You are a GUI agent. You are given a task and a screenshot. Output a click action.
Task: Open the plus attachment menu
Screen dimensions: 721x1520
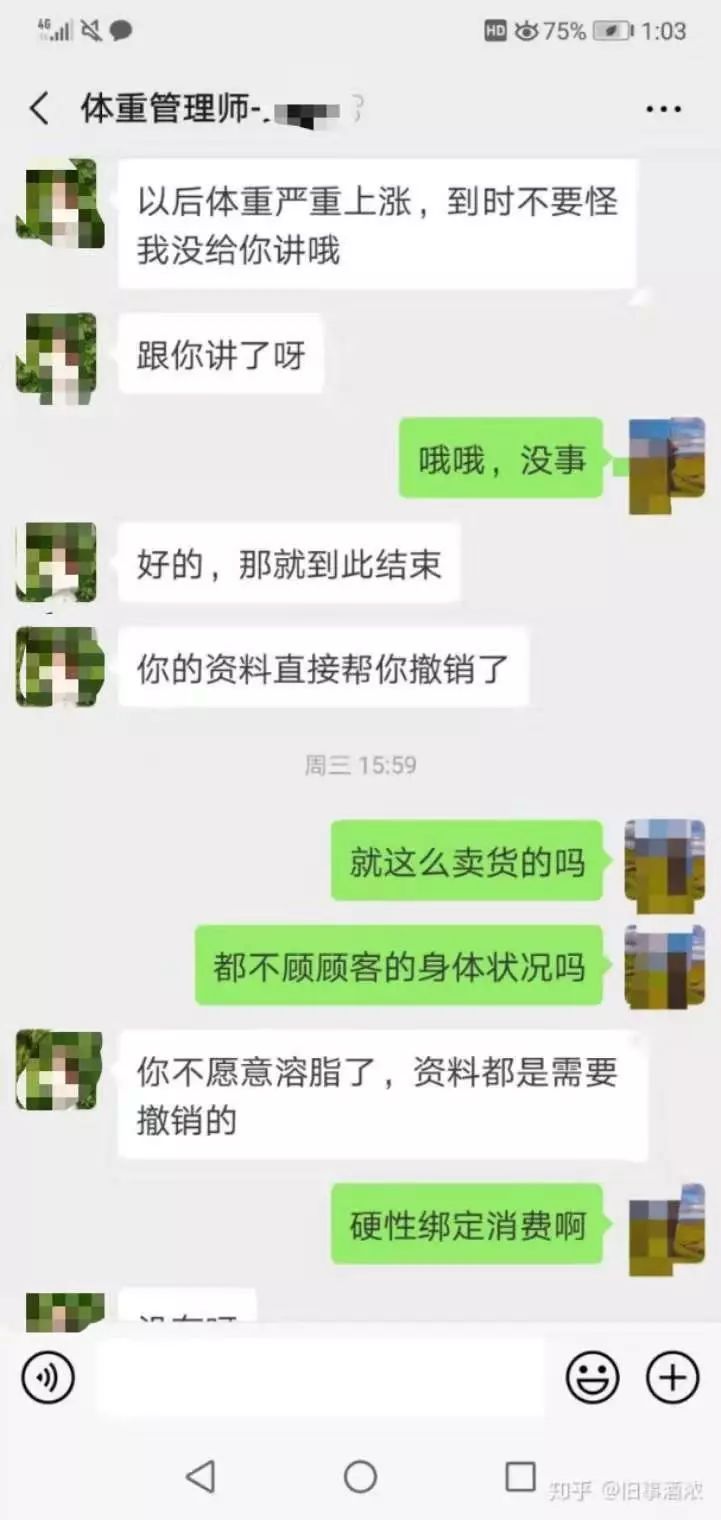(672, 1379)
